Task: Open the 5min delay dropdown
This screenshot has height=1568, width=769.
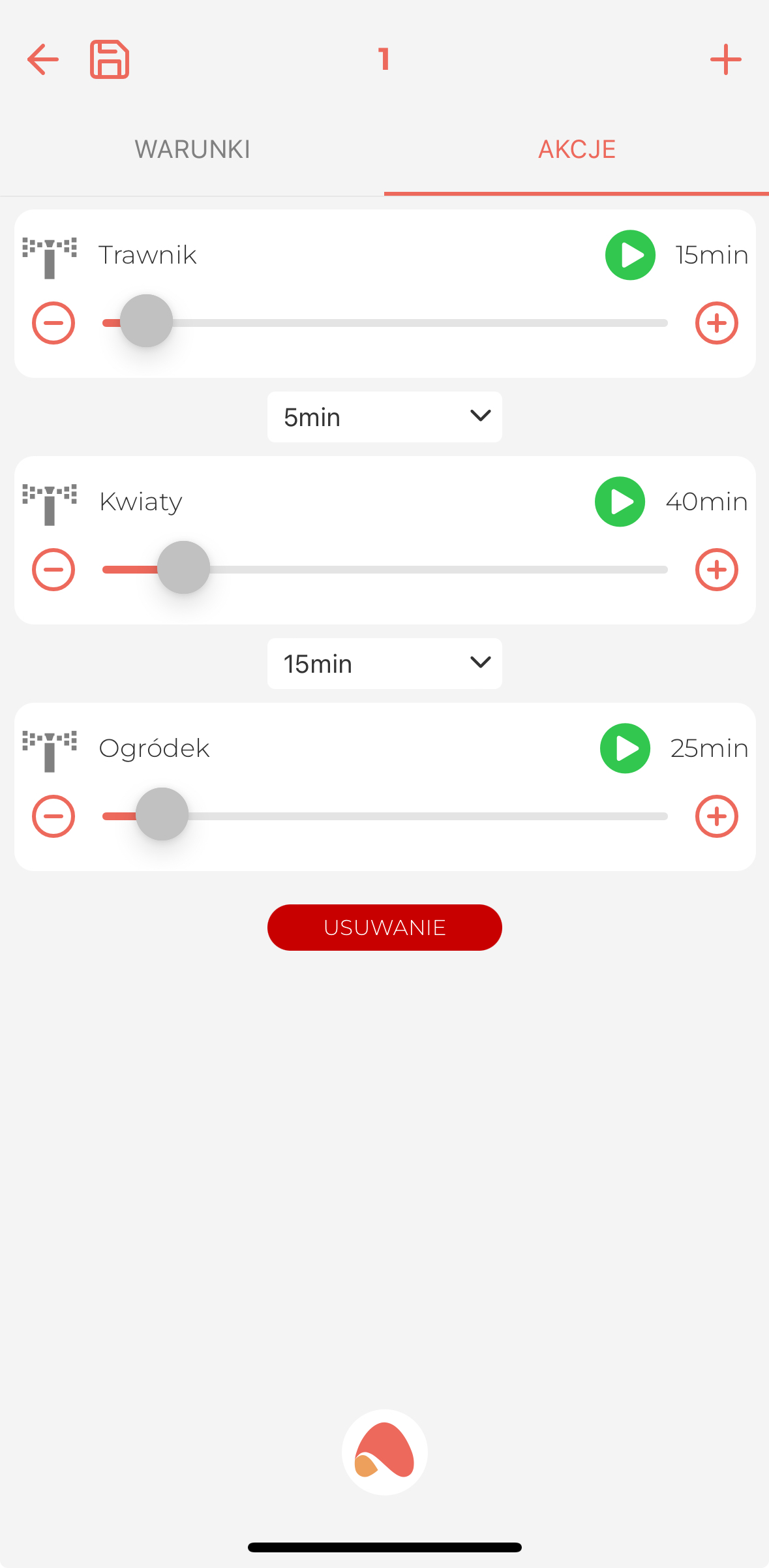Action: click(x=385, y=417)
